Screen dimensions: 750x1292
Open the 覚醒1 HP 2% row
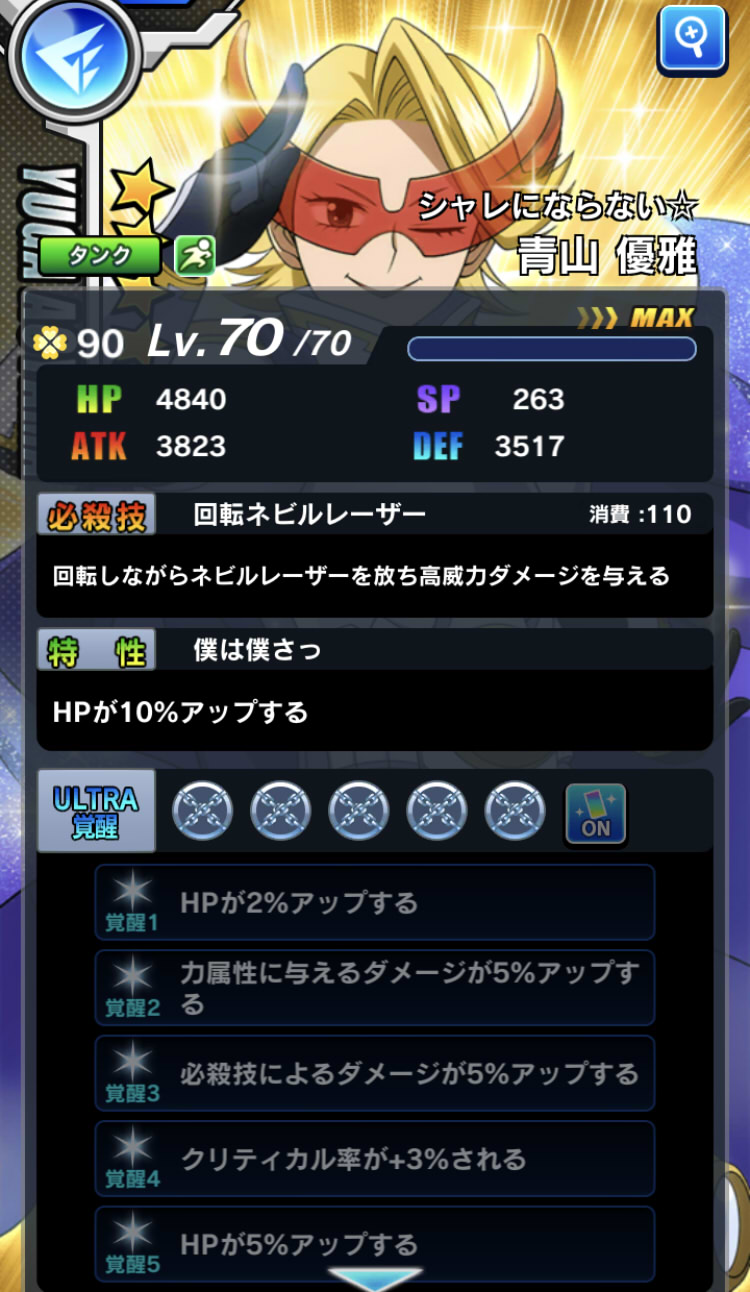coord(375,903)
